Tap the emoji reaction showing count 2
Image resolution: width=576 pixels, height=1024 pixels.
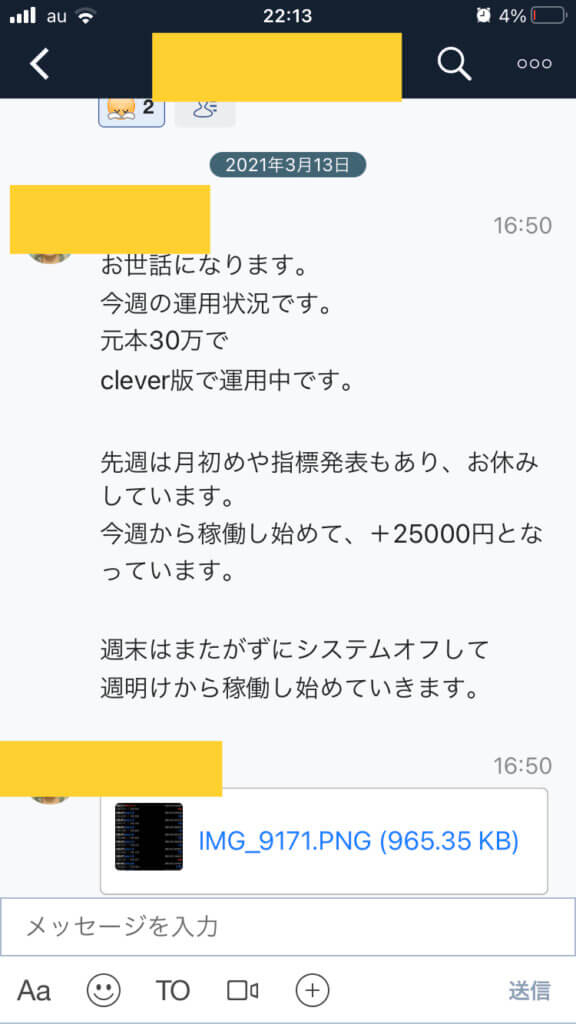(131, 110)
